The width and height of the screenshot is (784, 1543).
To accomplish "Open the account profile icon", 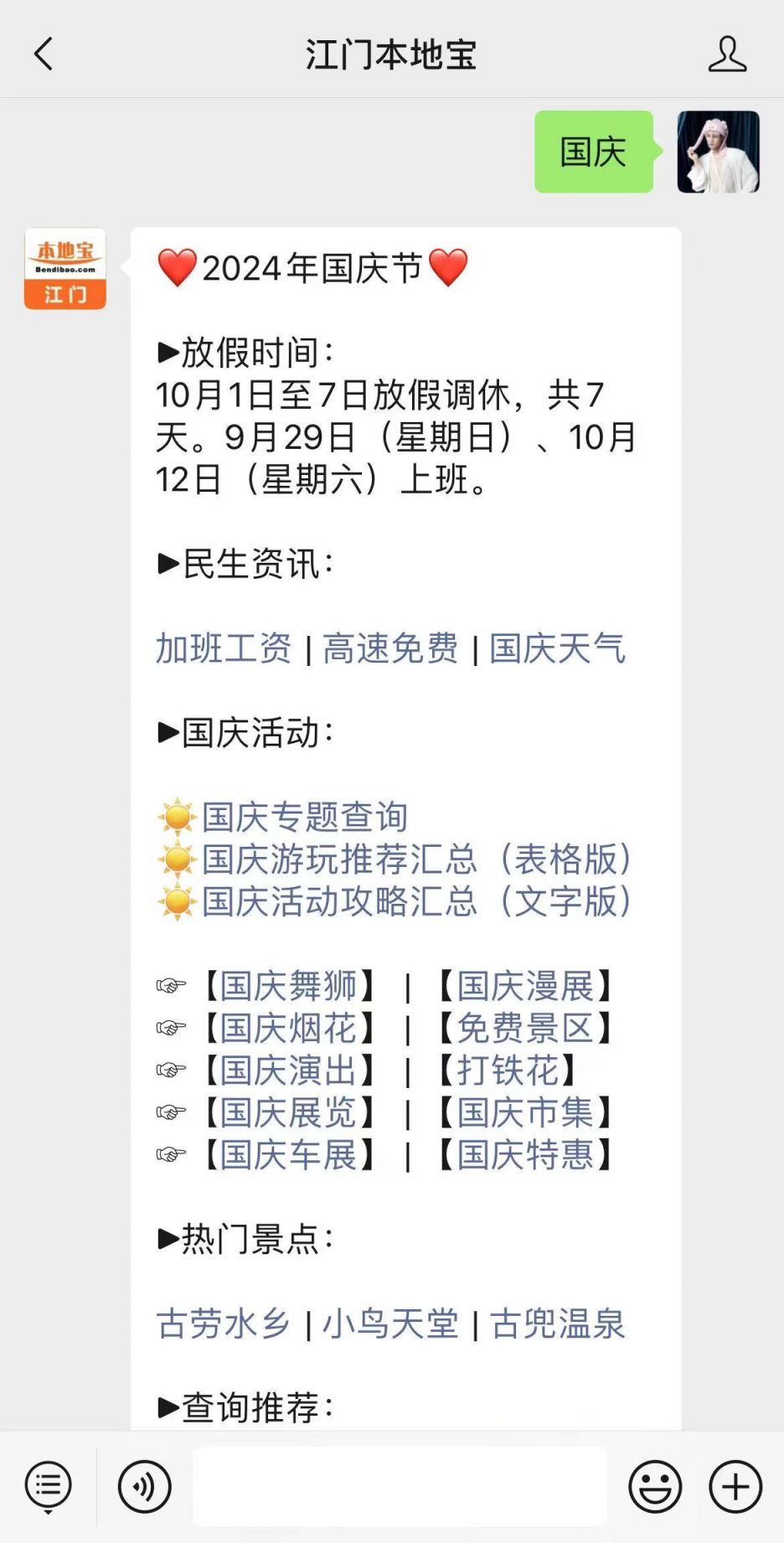I will (x=726, y=54).
